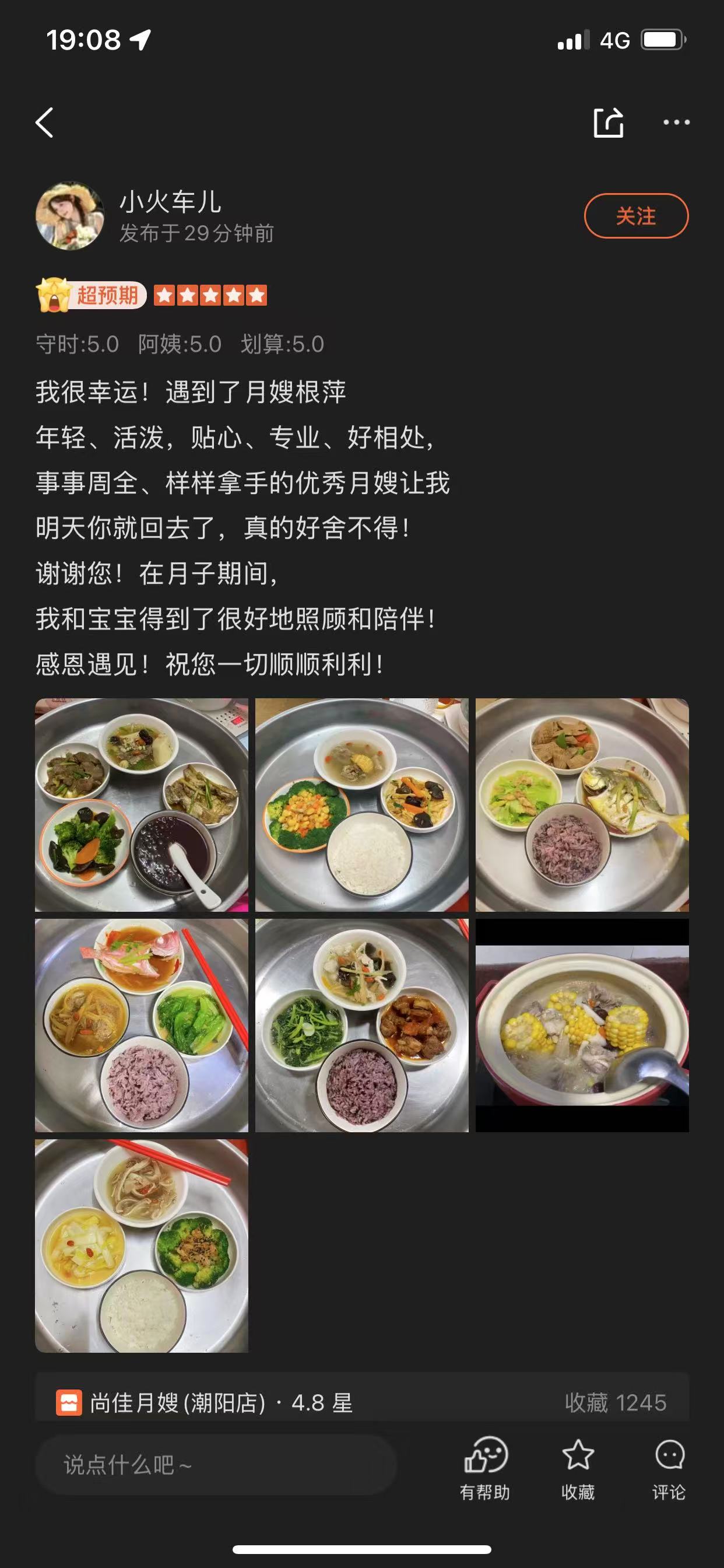The image size is (724, 1568).
Task: Open the 尚佳月嫂 (潮阳店) shop card
Action: click(361, 1402)
